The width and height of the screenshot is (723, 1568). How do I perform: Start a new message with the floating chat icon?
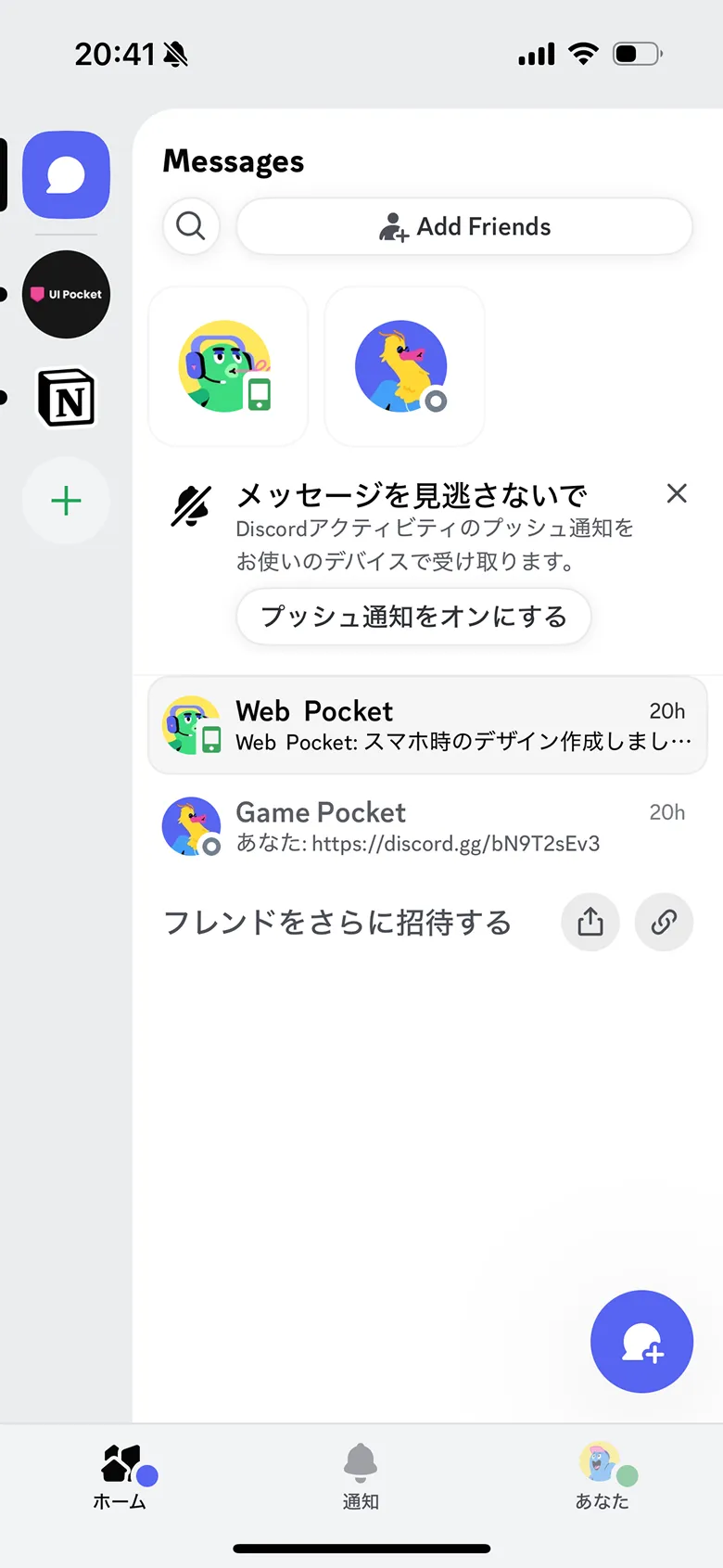point(641,1342)
